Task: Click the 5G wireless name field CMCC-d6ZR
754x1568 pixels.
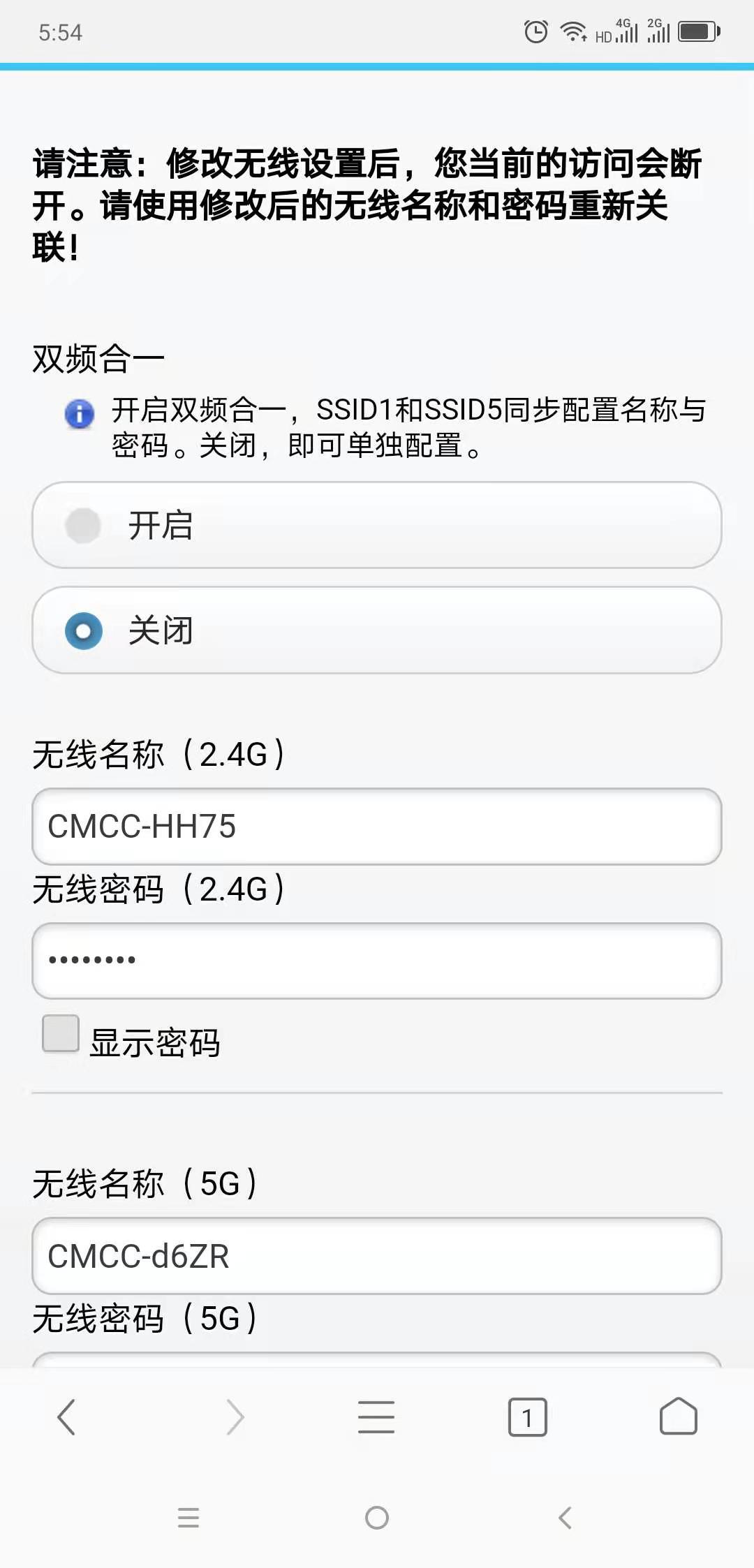Action: point(377,1257)
